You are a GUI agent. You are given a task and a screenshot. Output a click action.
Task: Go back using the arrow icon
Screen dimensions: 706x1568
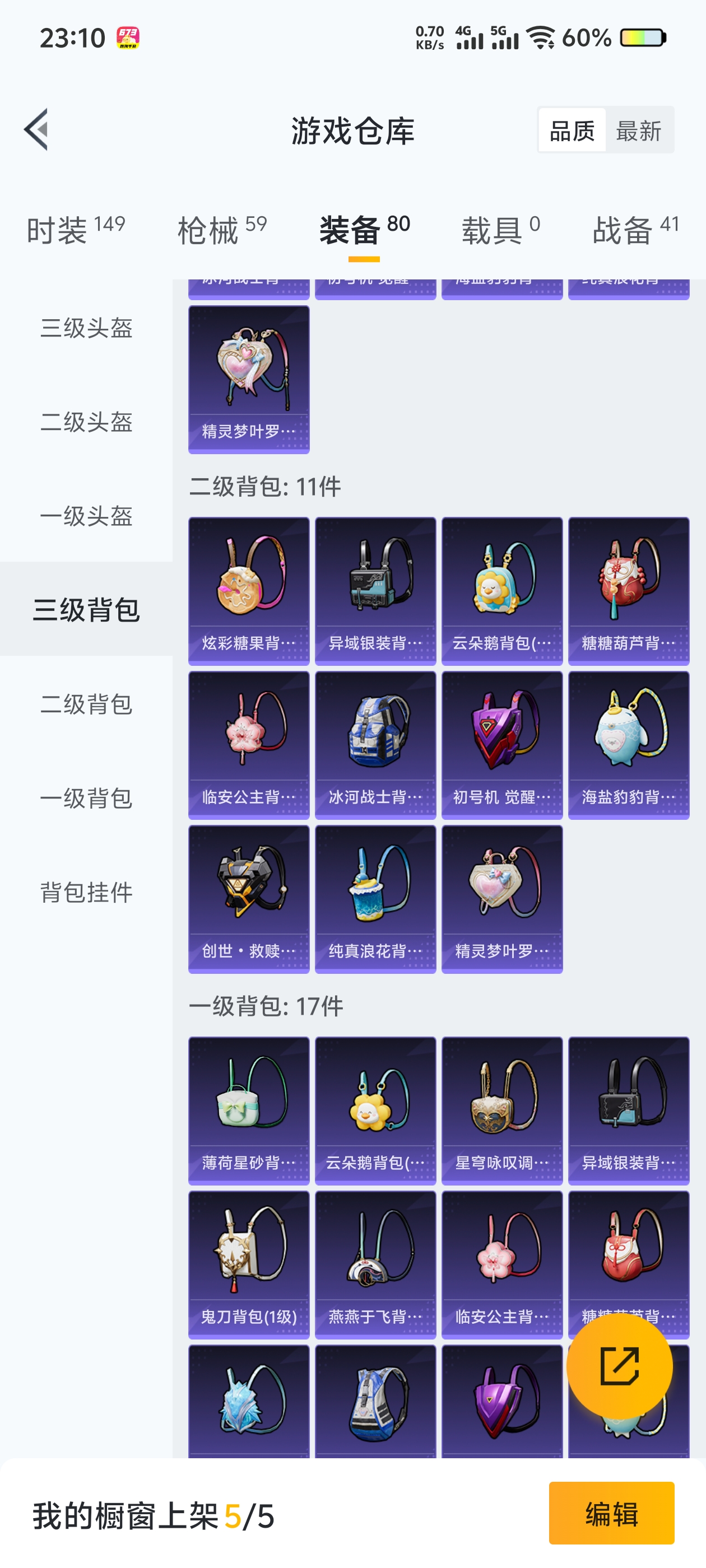[x=36, y=130]
